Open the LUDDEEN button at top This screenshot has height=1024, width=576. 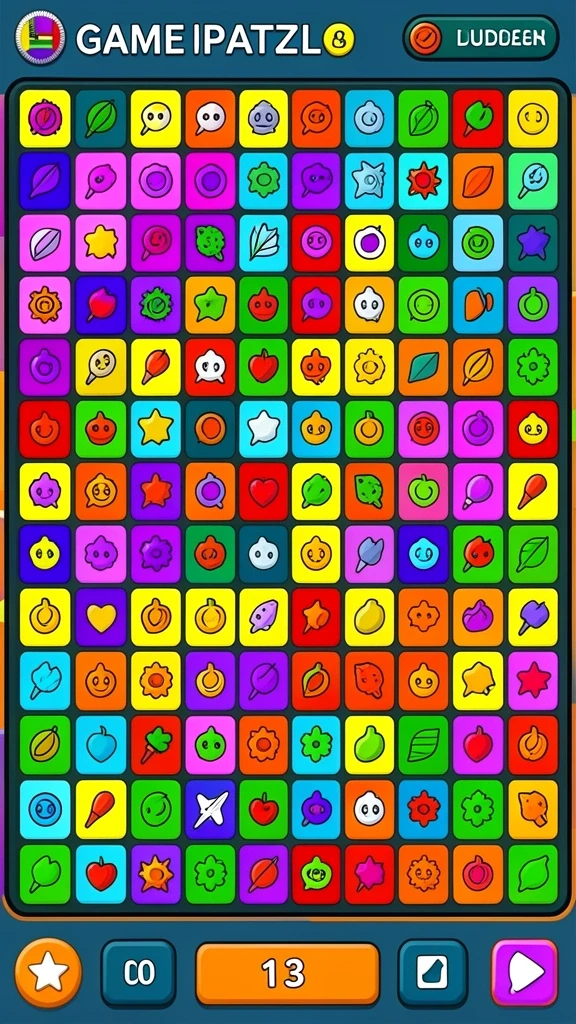point(481,38)
